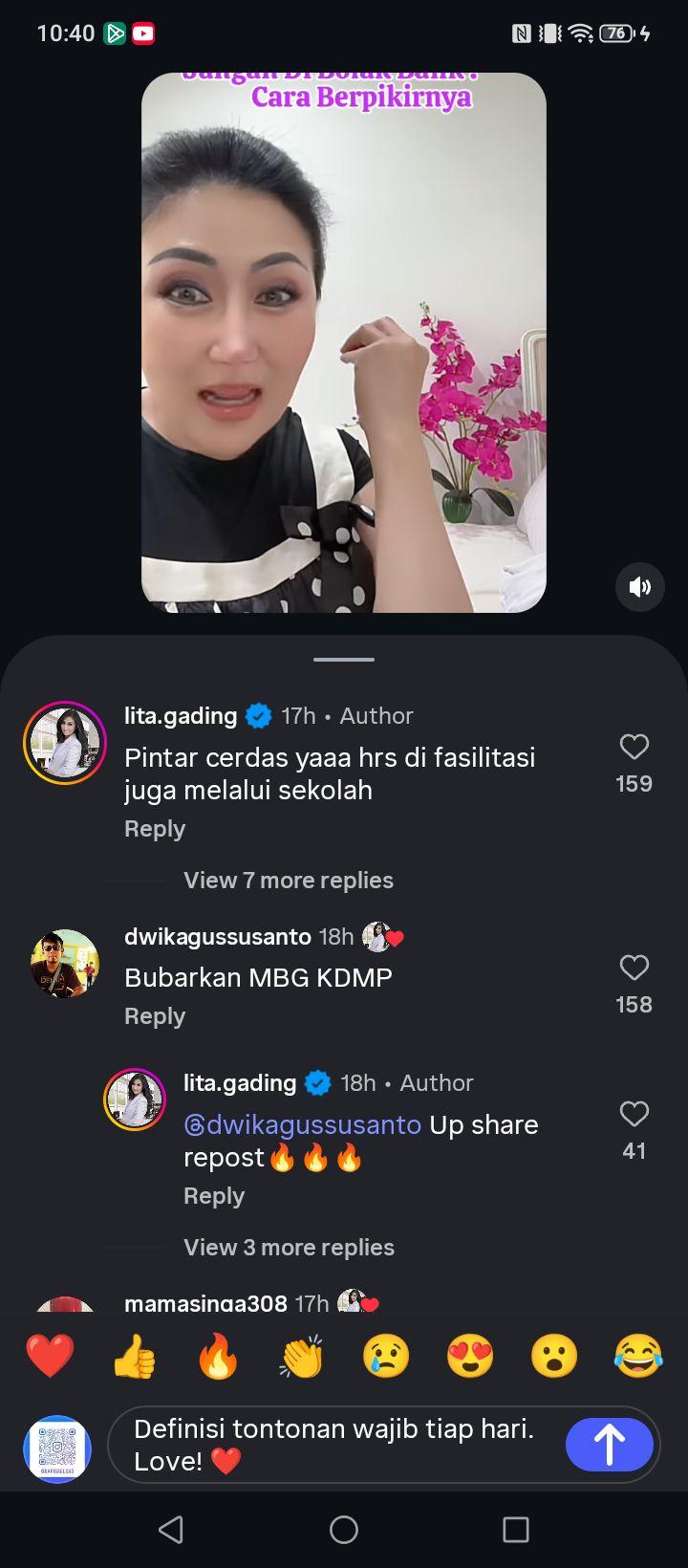Insert the red heart emoji reaction
The image size is (688, 1568).
point(50,1356)
